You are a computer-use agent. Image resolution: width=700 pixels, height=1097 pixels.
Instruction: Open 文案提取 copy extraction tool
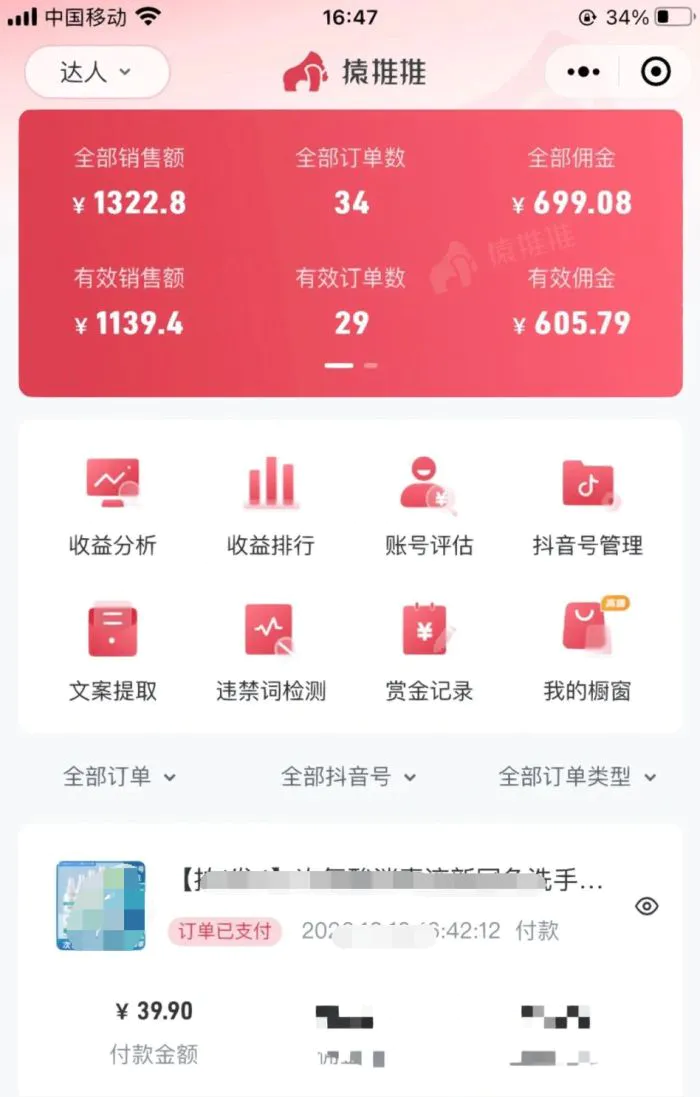[112, 650]
